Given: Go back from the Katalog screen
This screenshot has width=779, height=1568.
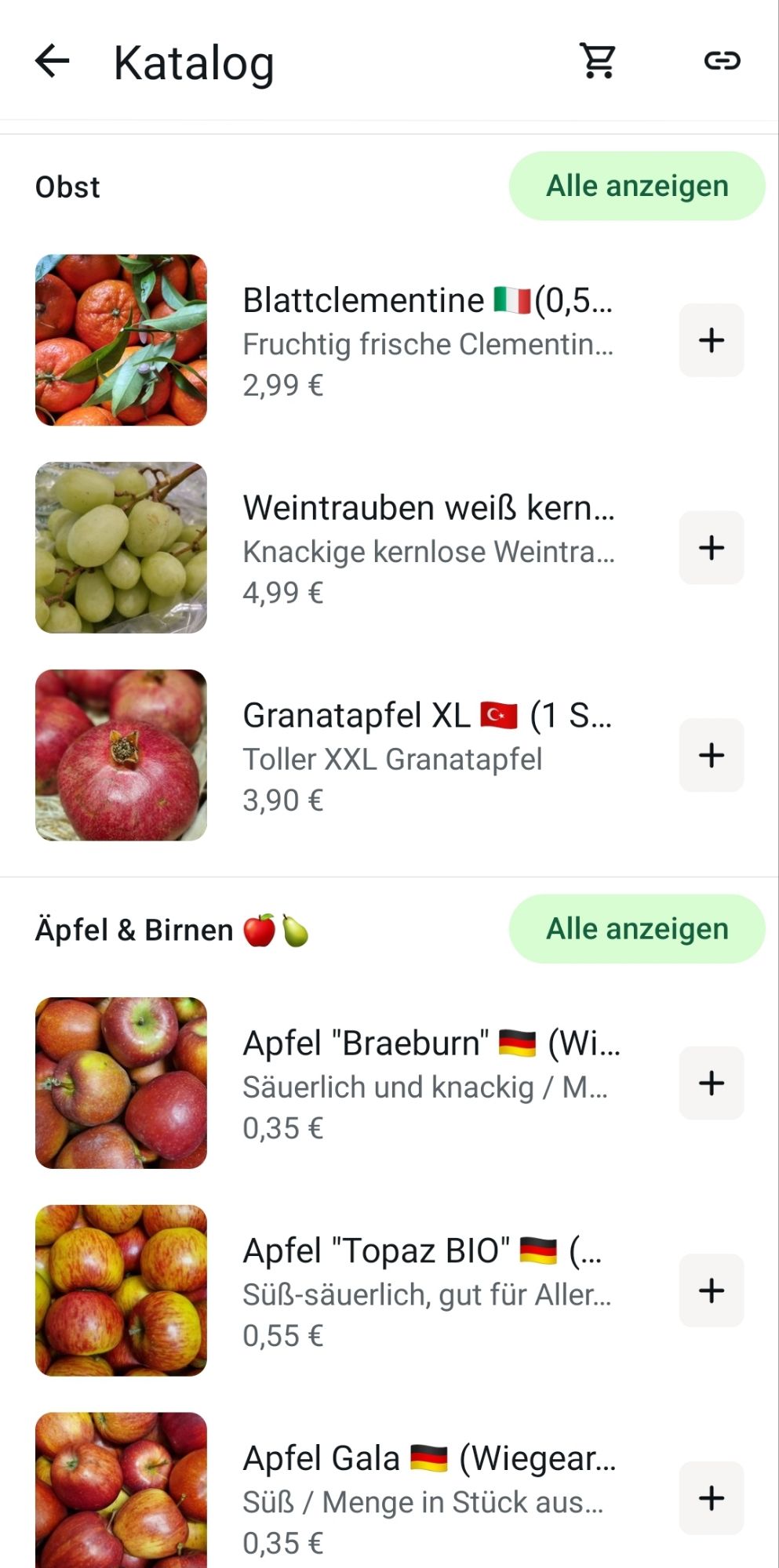Looking at the screenshot, I should [53, 61].
